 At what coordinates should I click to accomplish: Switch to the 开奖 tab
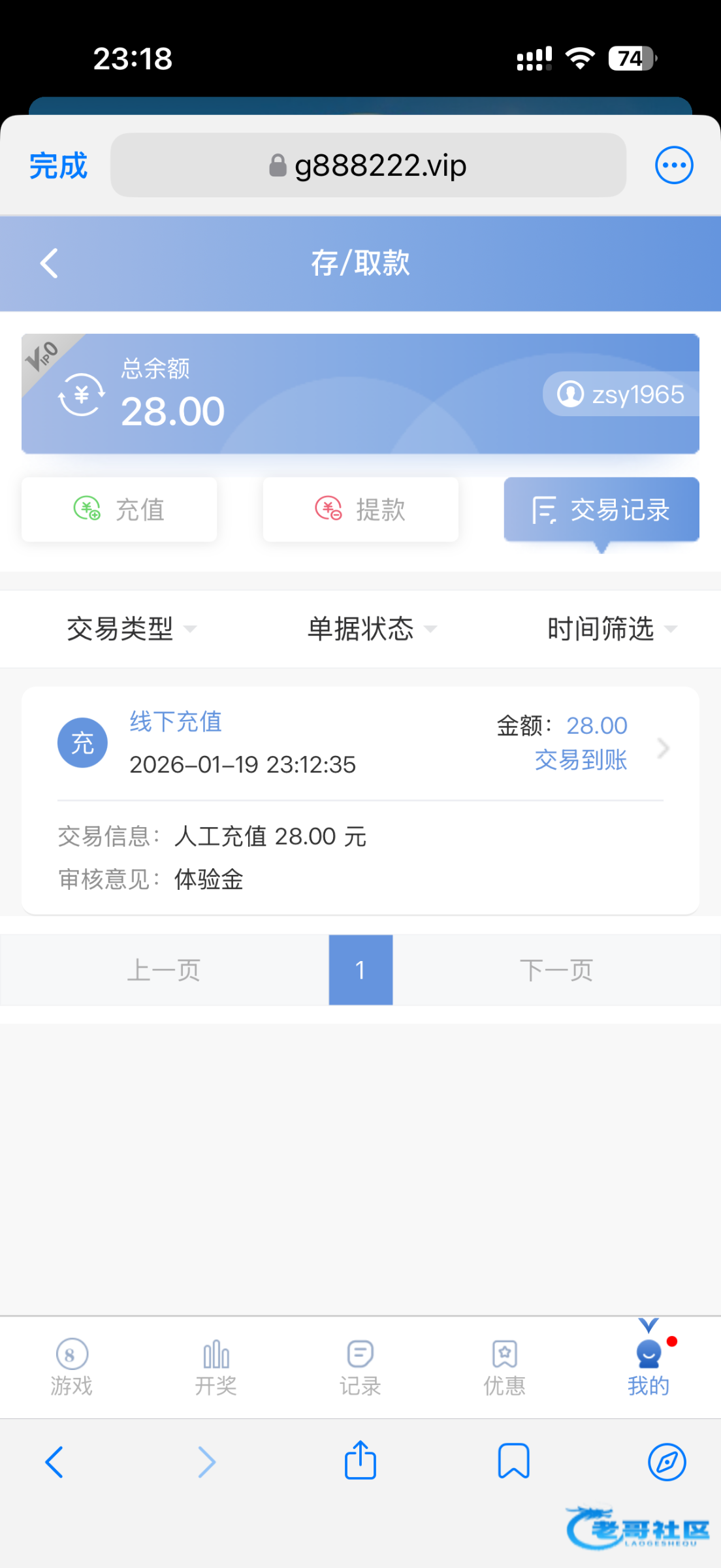[x=216, y=1367]
